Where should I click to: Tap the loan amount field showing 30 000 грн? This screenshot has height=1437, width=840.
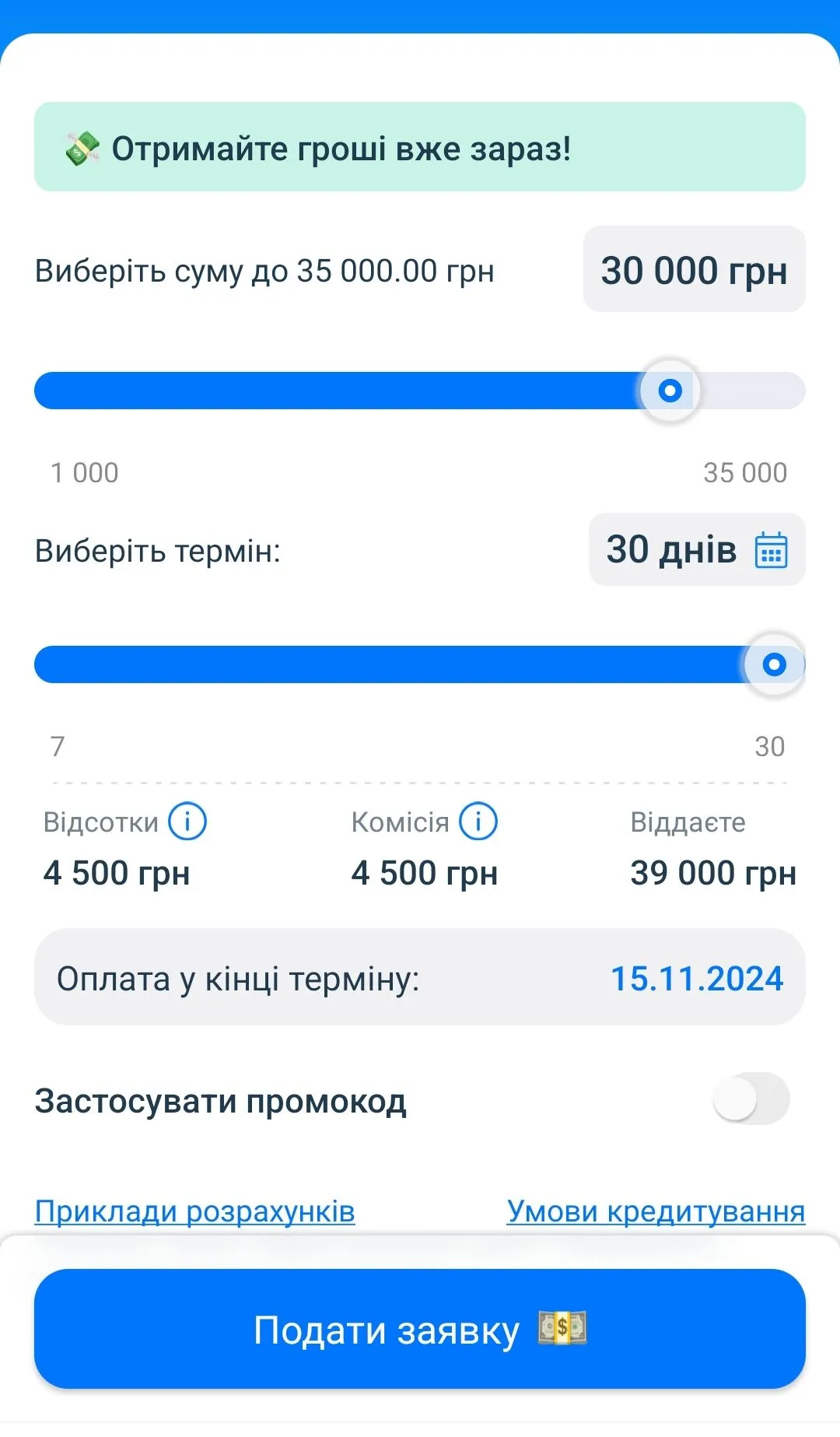point(694,270)
